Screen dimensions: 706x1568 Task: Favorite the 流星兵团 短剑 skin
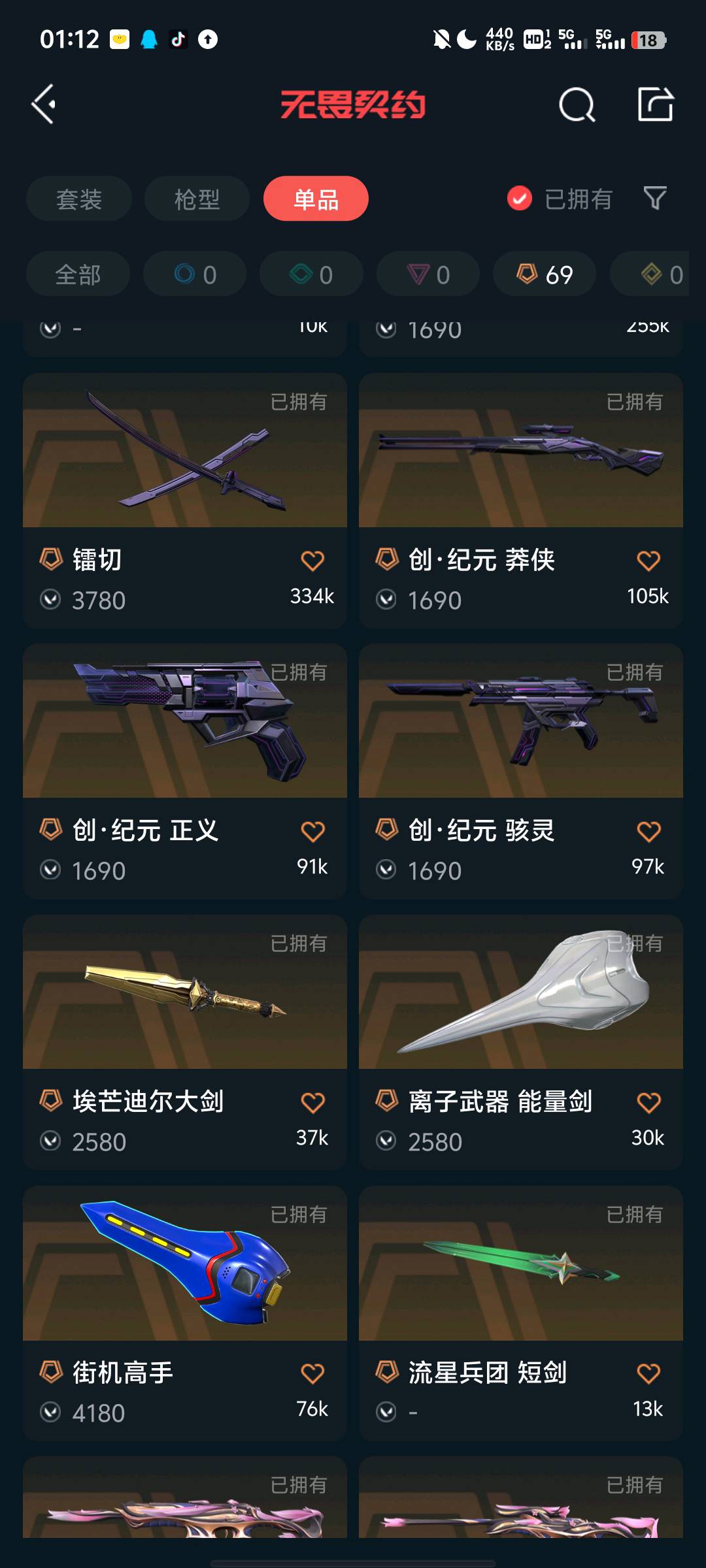(x=648, y=1373)
